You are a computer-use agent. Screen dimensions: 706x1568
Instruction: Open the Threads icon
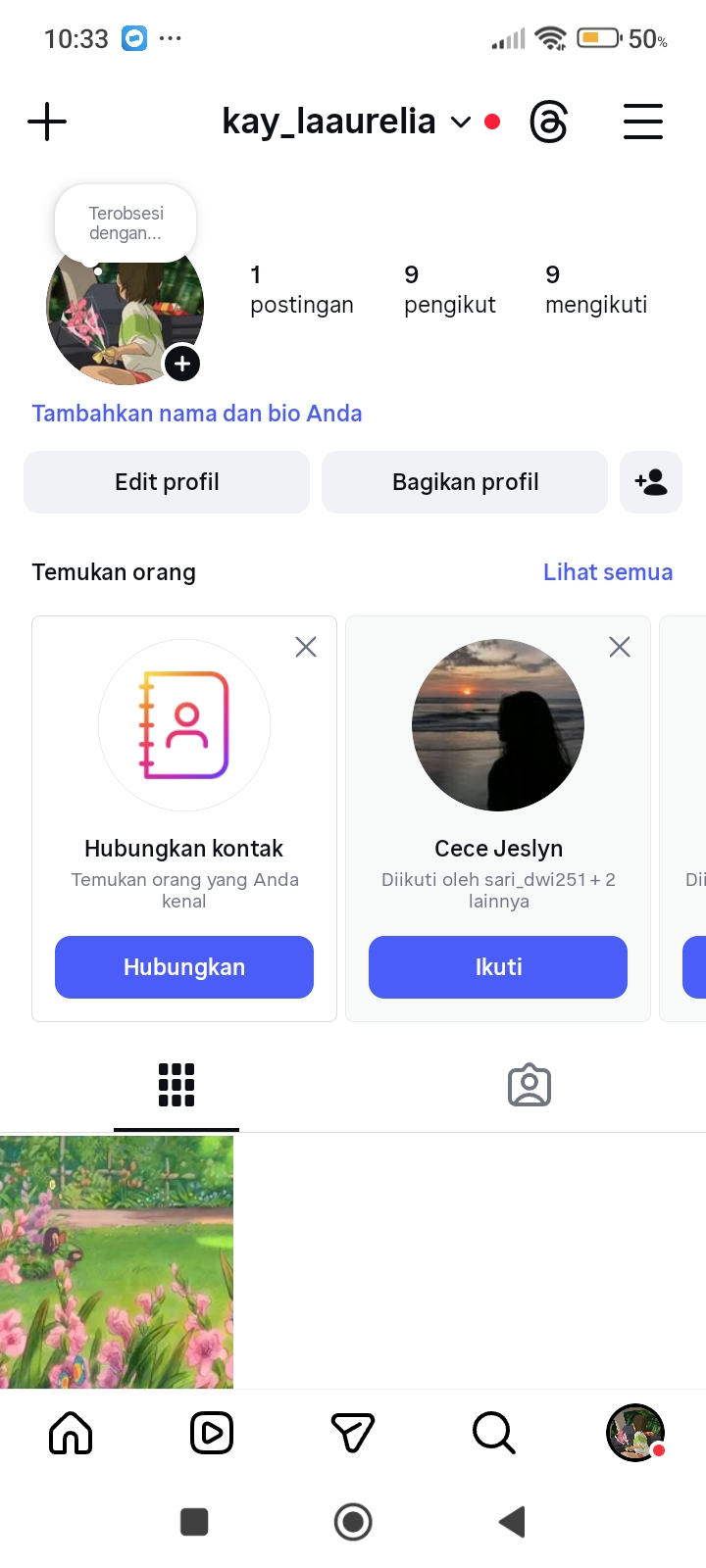tap(548, 122)
